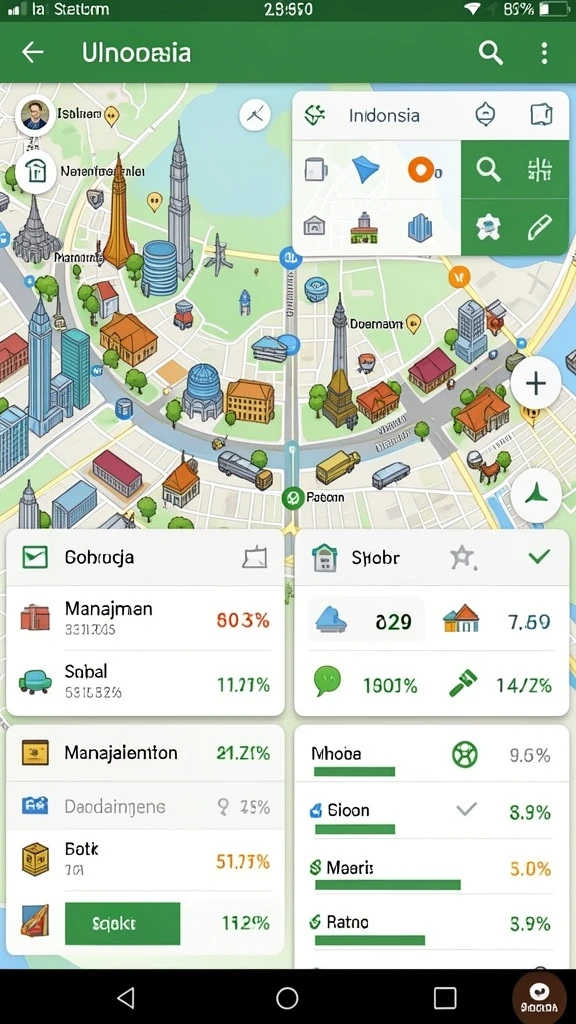Tap the green Sqokt button
This screenshot has height=1024, width=576.
click(x=122, y=923)
